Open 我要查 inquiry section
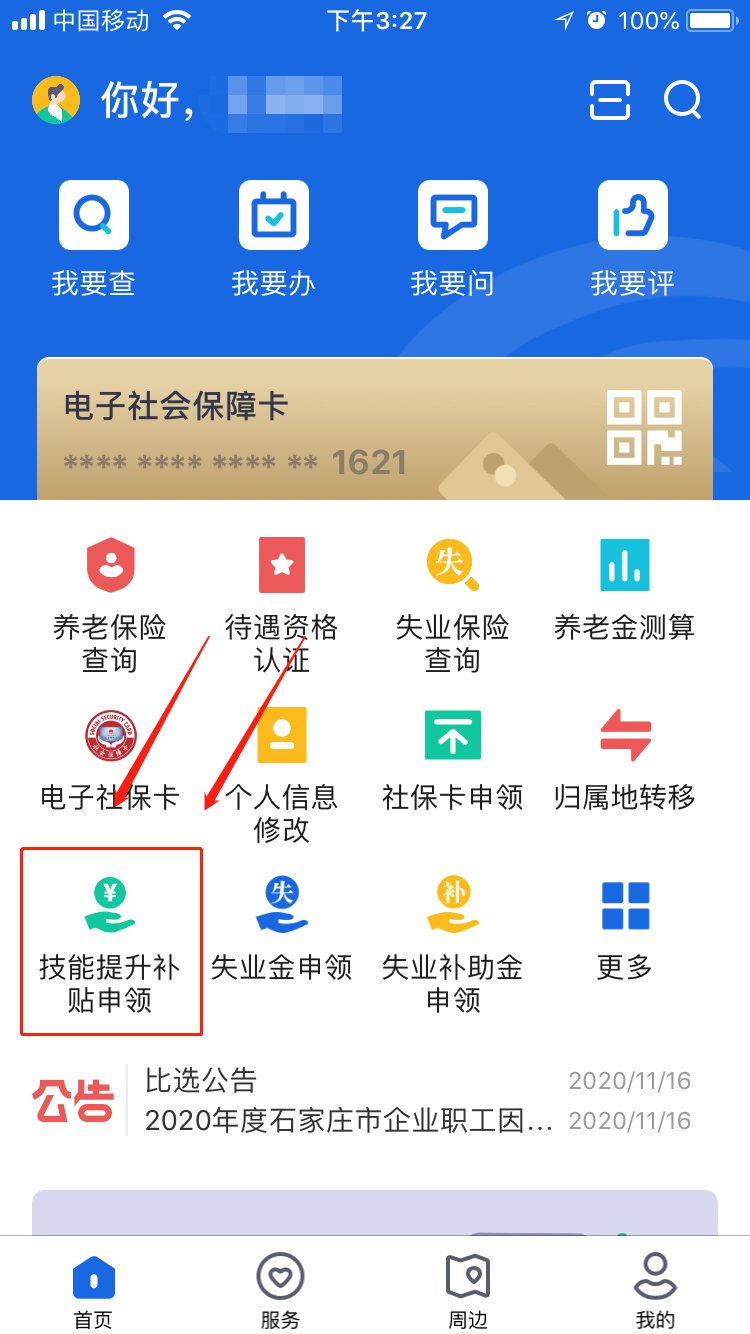Screen dimensions: 750x1334 point(94,238)
